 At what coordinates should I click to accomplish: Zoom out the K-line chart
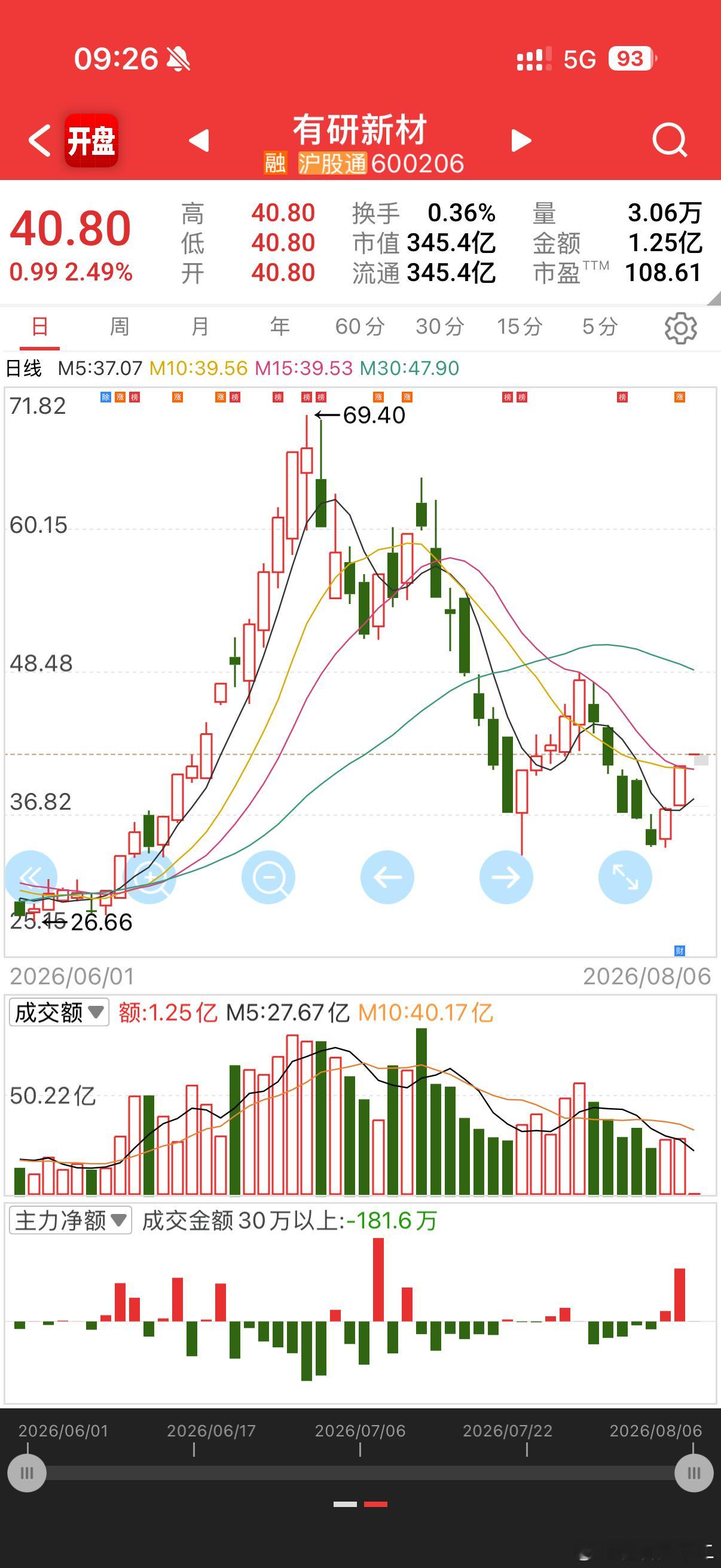268,877
